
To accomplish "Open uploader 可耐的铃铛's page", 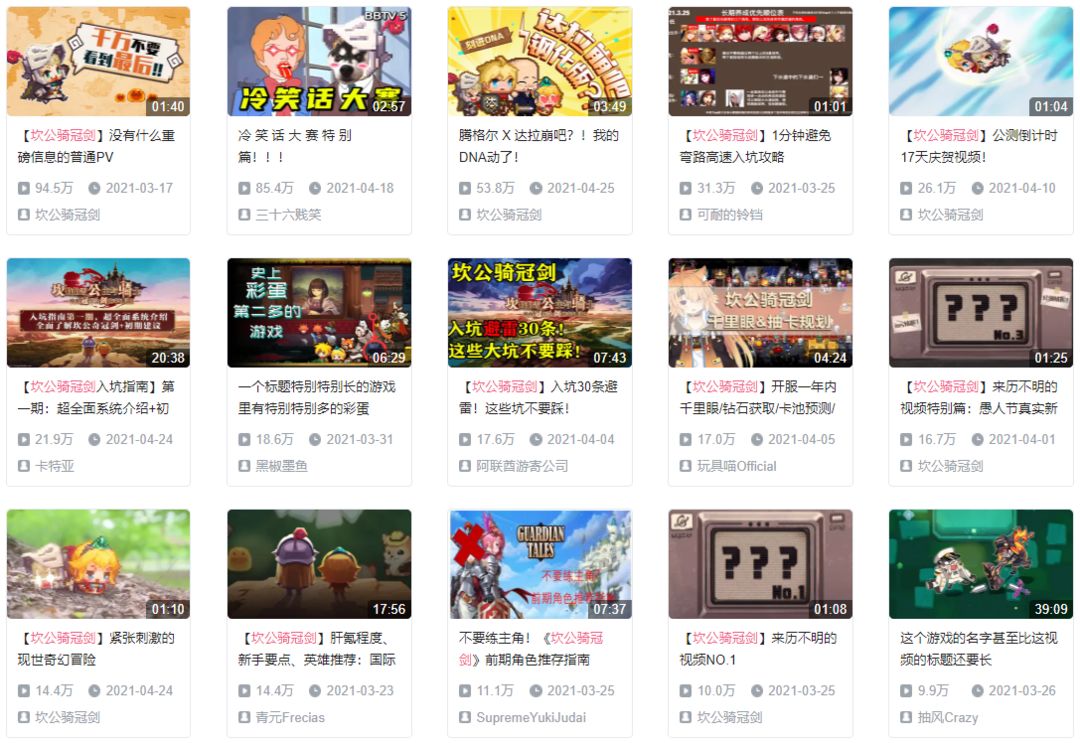I will 728,214.
